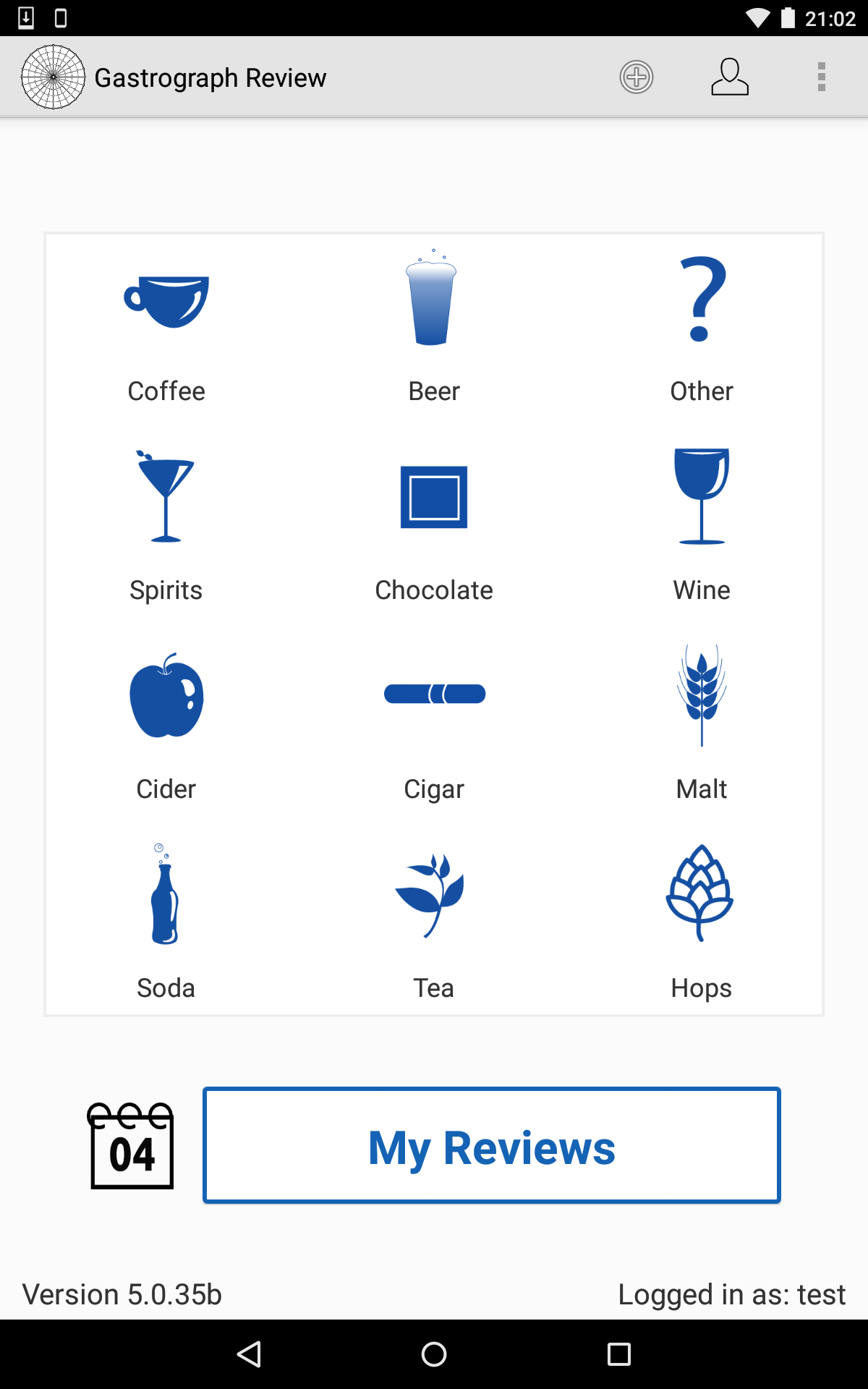868x1389 pixels.
Task: Open the Tea leaf category
Action: click(433, 895)
